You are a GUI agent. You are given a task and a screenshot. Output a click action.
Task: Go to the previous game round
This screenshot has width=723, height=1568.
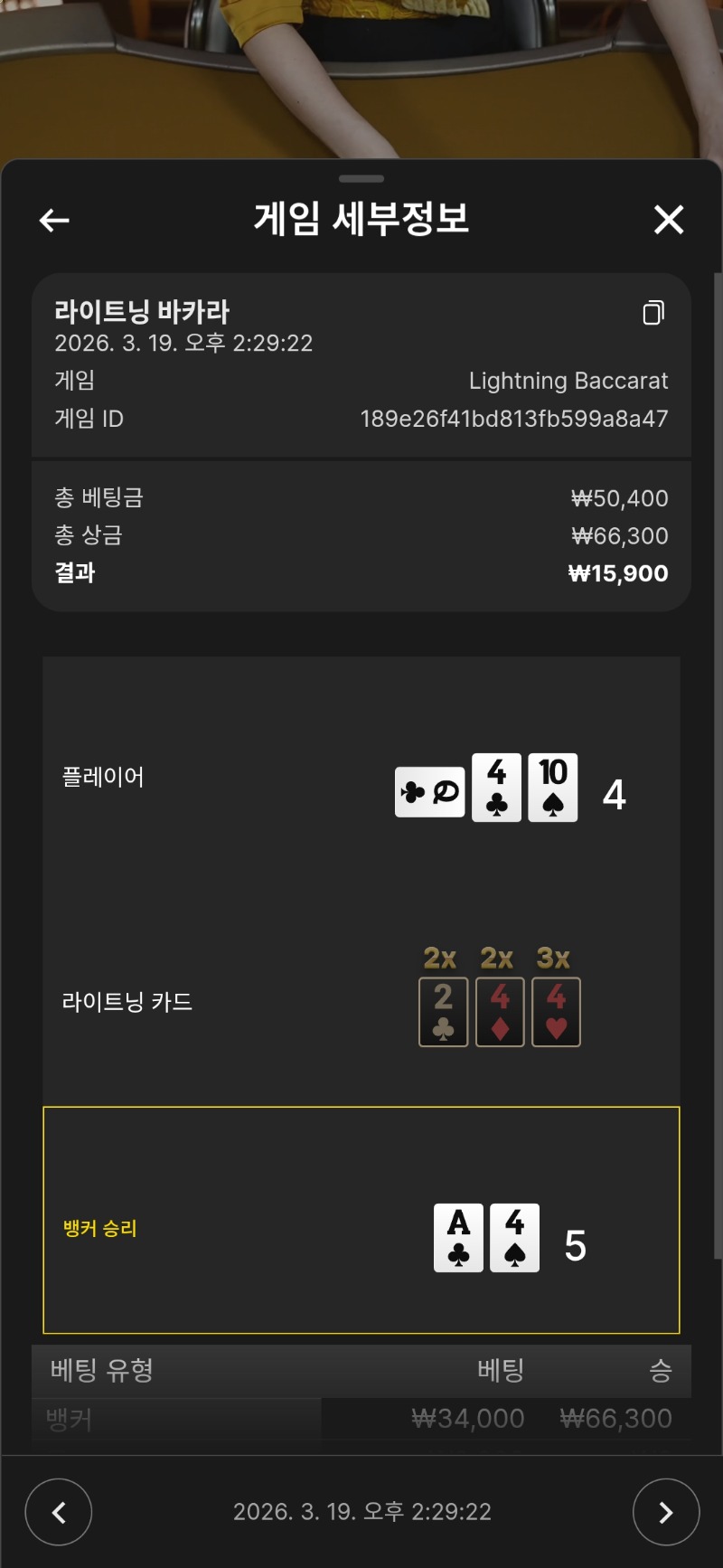coord(59,1512)
